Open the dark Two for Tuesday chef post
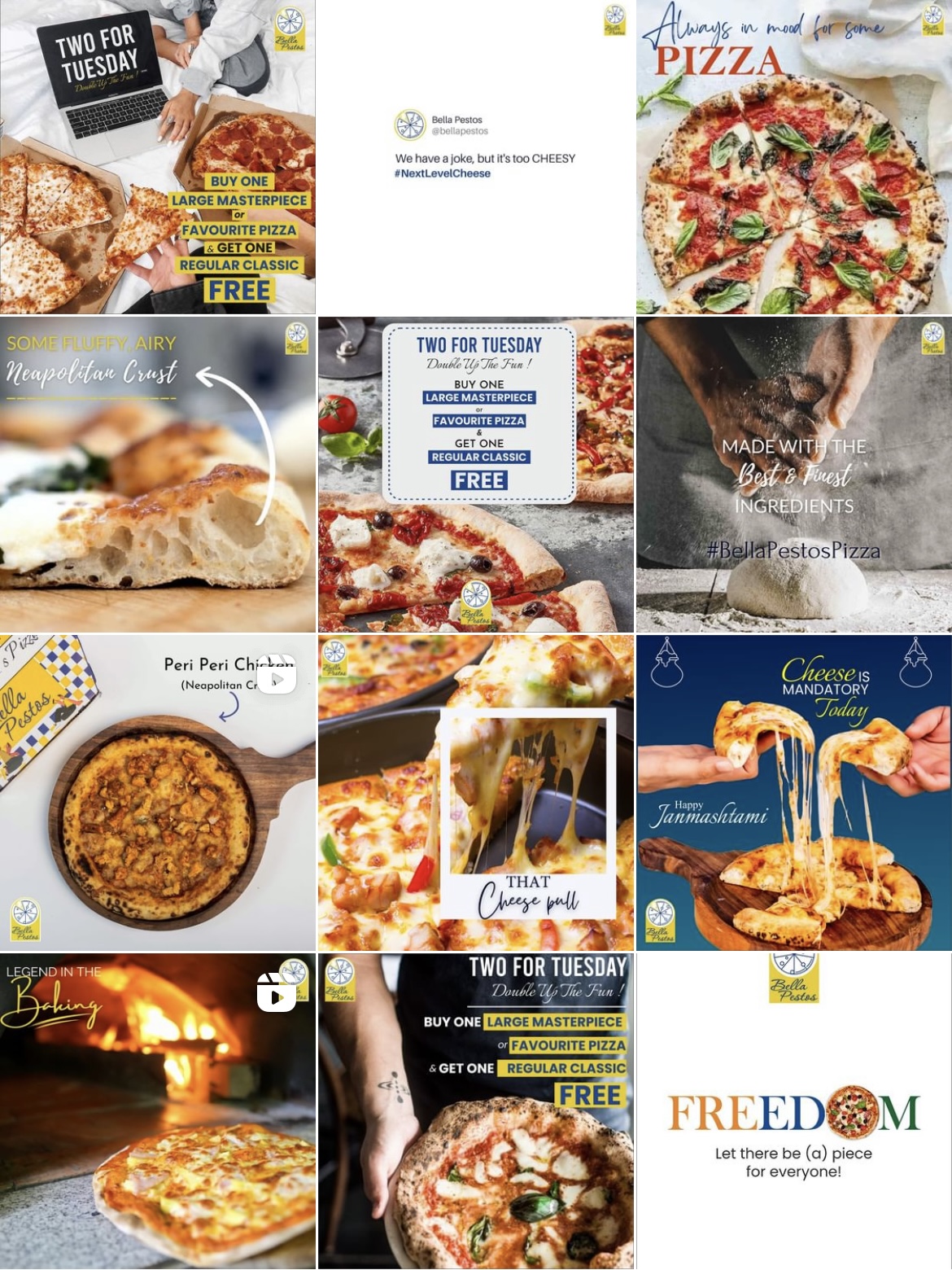Image resolution: width=952 pixels, height=1270 pixels. click(476, 1111)
